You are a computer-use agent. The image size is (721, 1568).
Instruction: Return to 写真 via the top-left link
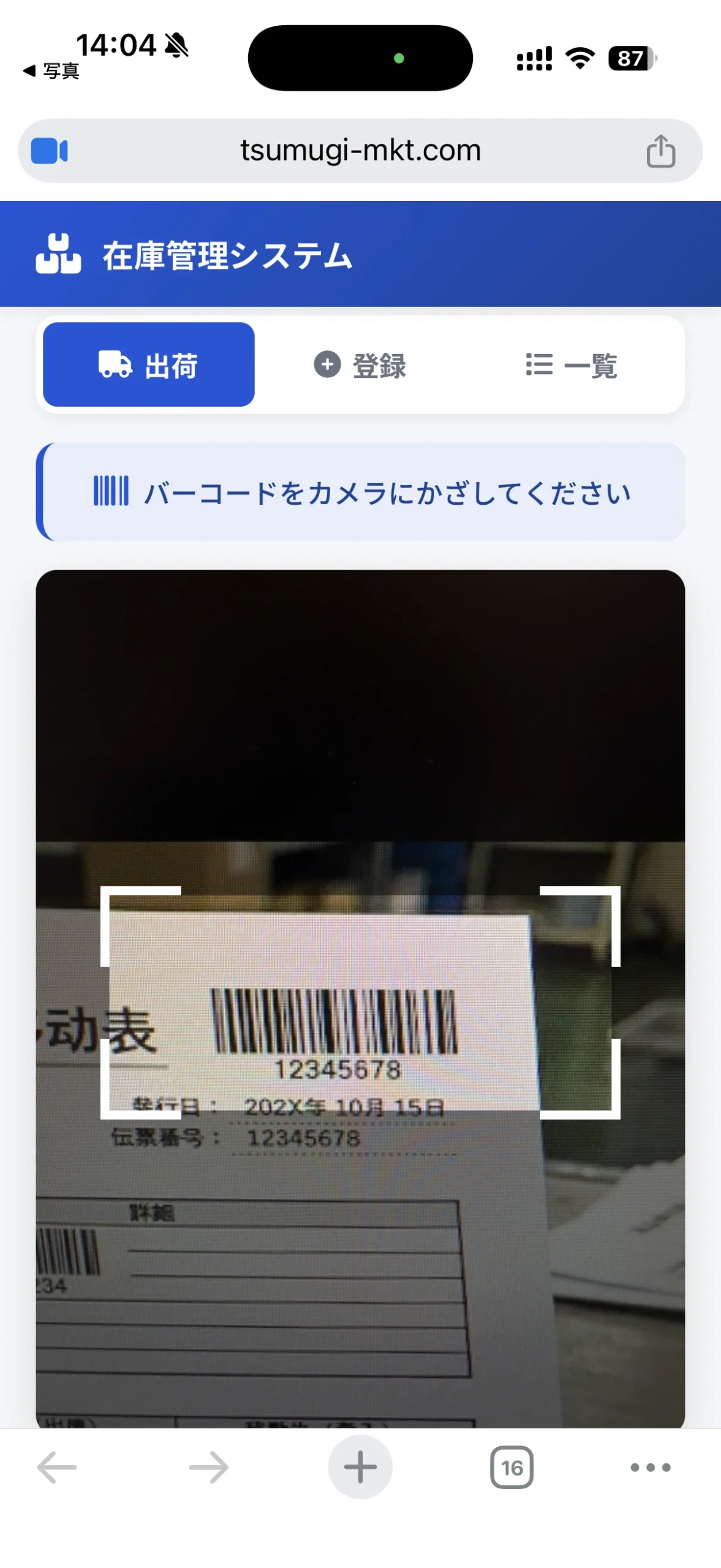click(x=51, y=72)
